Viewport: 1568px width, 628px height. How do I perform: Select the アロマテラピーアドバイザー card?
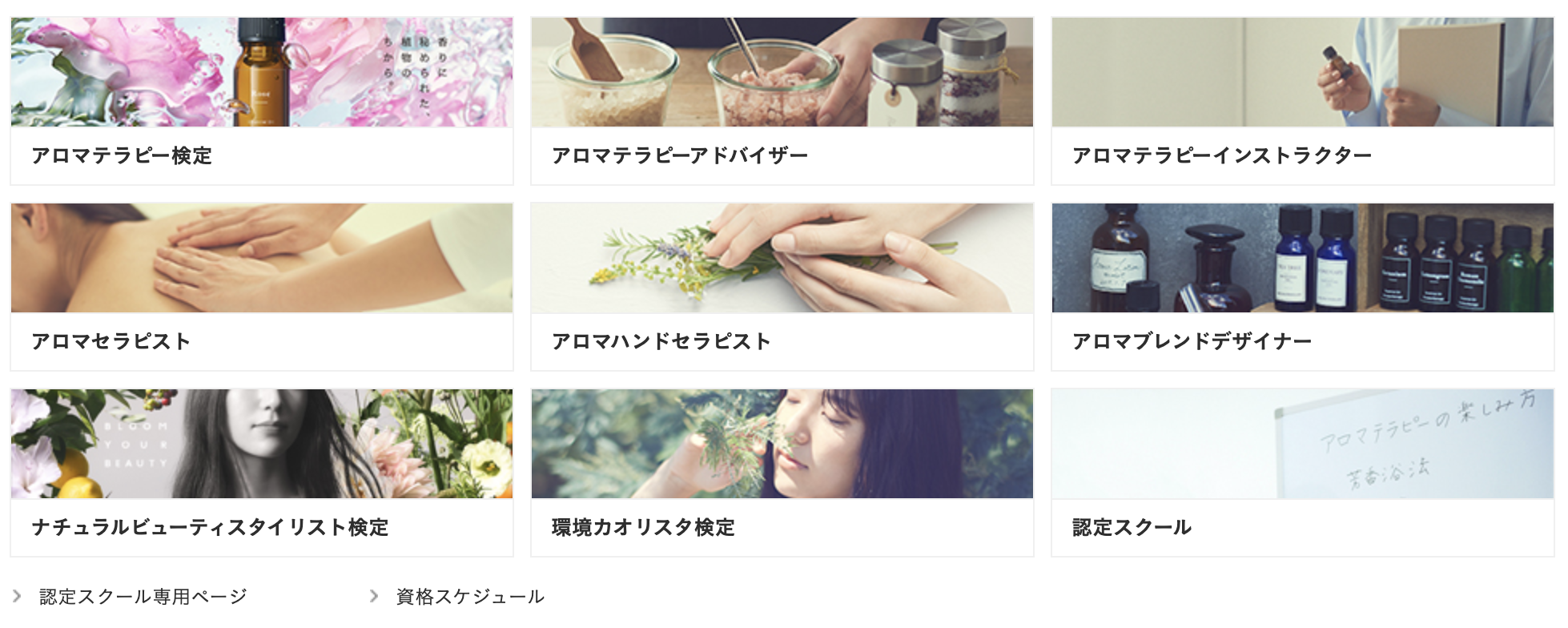[782, 102]
